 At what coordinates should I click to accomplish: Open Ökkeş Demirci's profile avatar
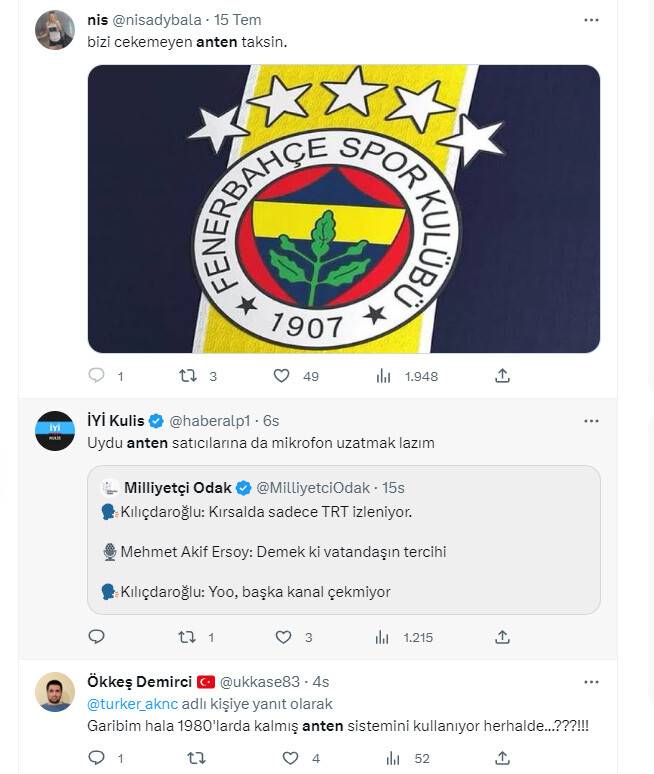[55, 692]
